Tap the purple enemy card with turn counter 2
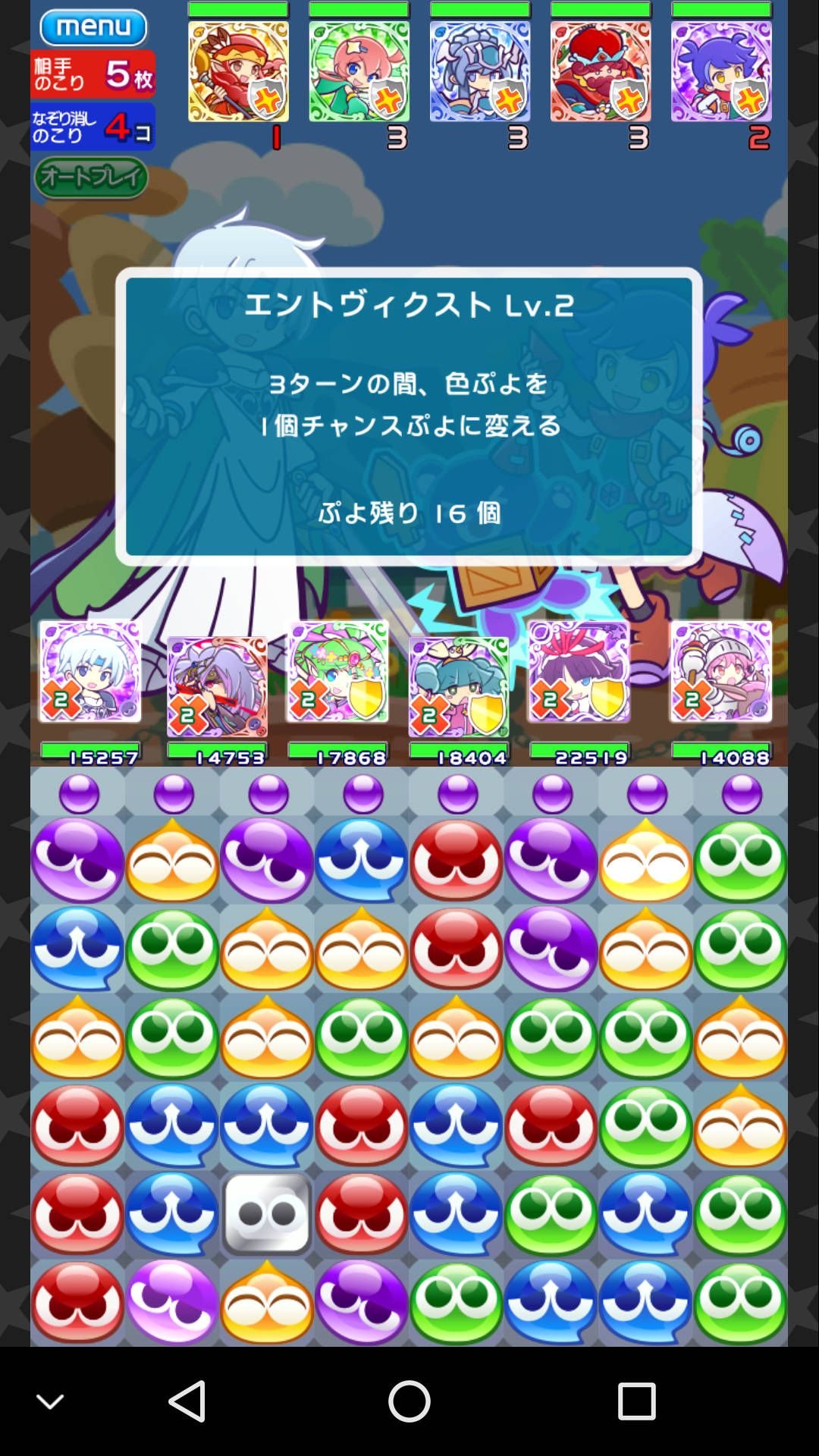This screenshot has height=1456, width=819. pyautogui.click(x=721, y=71)
